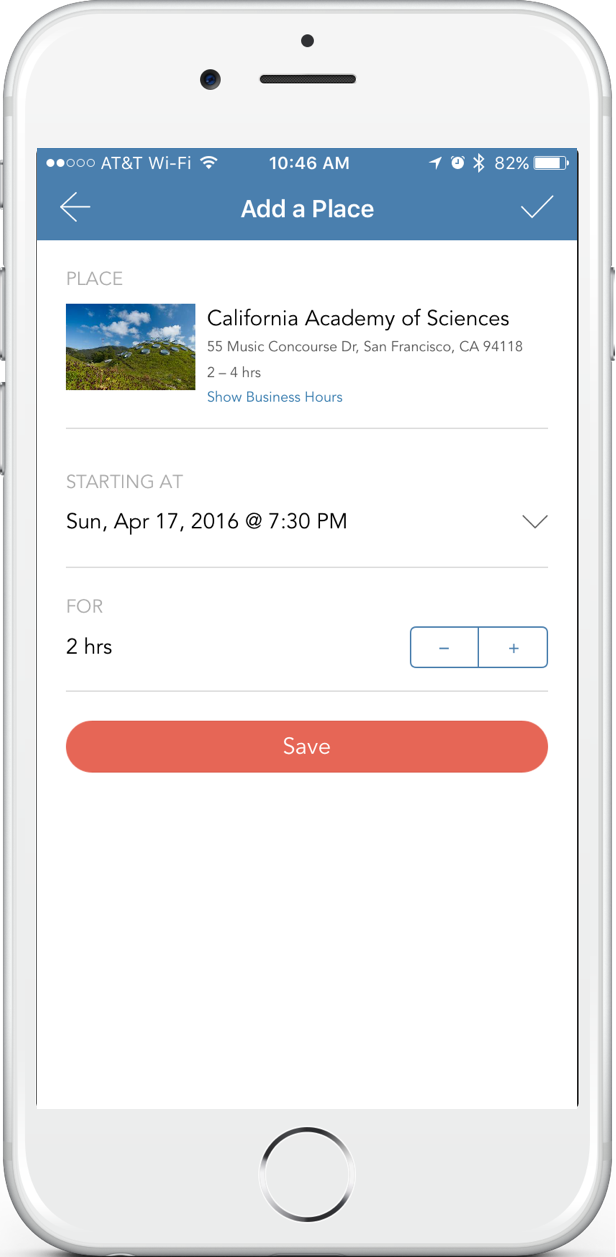
Task: Decrease the duration with the minus button
Action: [444, 647]
